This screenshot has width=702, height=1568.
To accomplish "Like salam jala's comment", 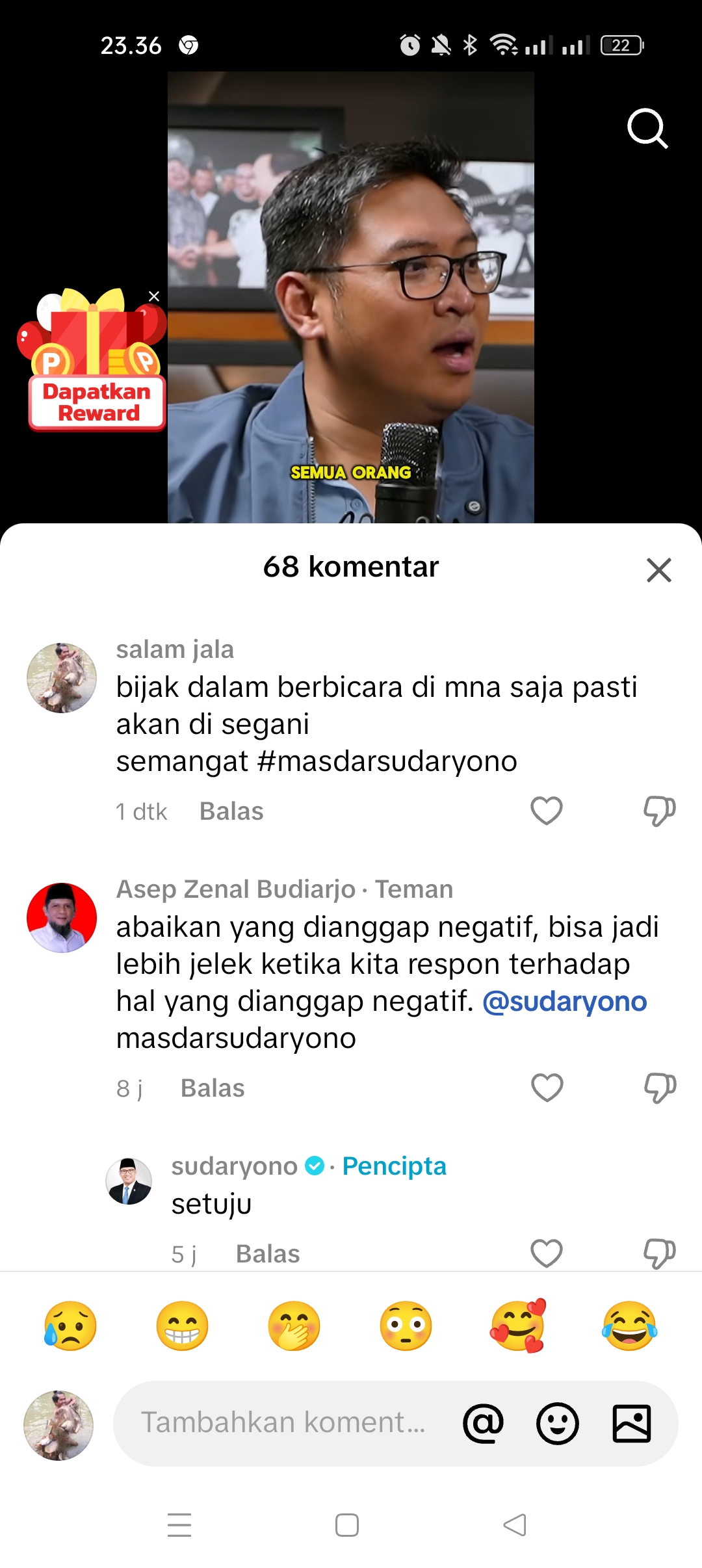I will point(547,811).
